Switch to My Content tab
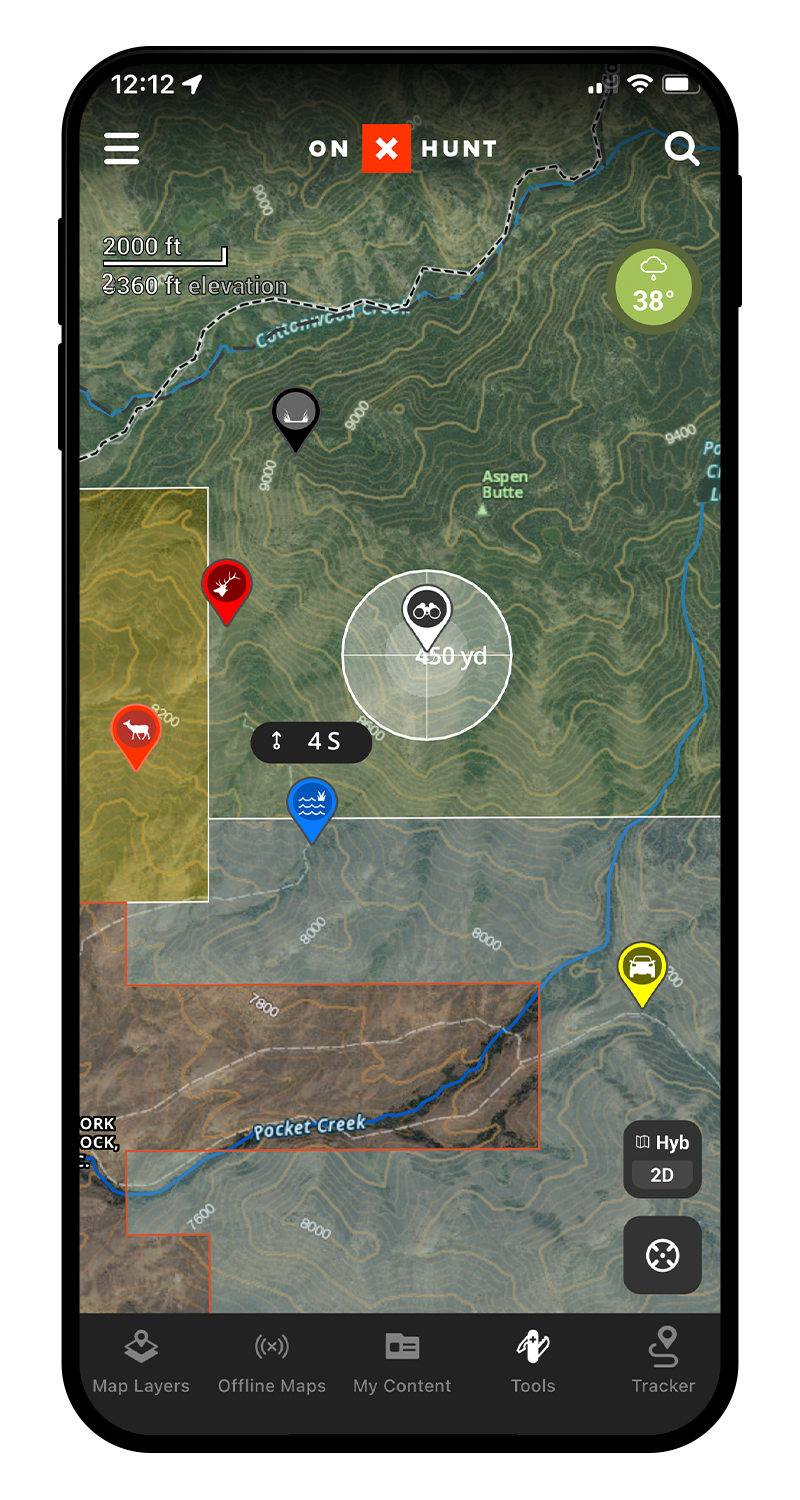The height and width of the screenshot is (1500, 800). click(402, 1362)
